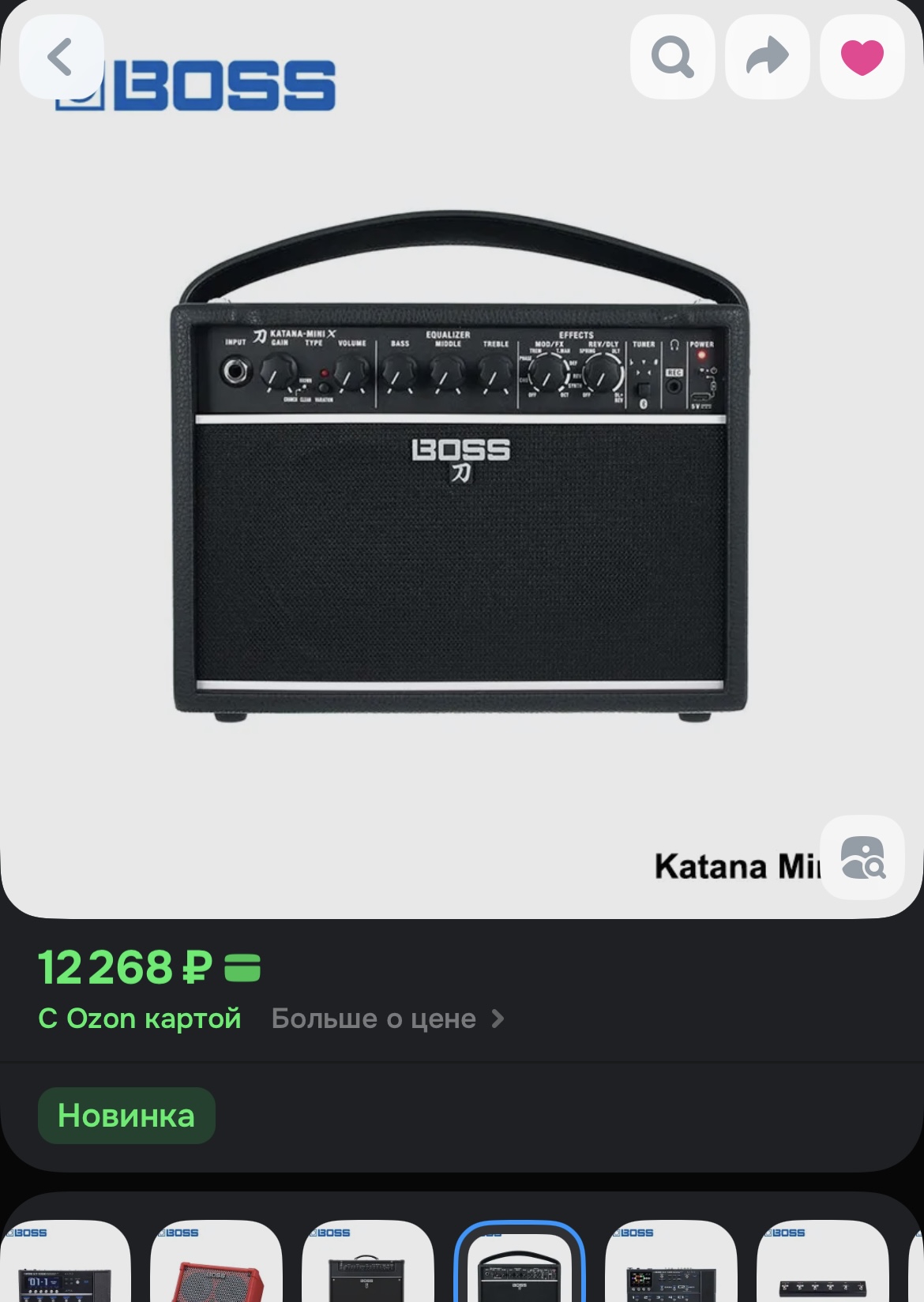The image size is (924, 1302).
Task: Go back from the product page
Action: tap(61, 57)
